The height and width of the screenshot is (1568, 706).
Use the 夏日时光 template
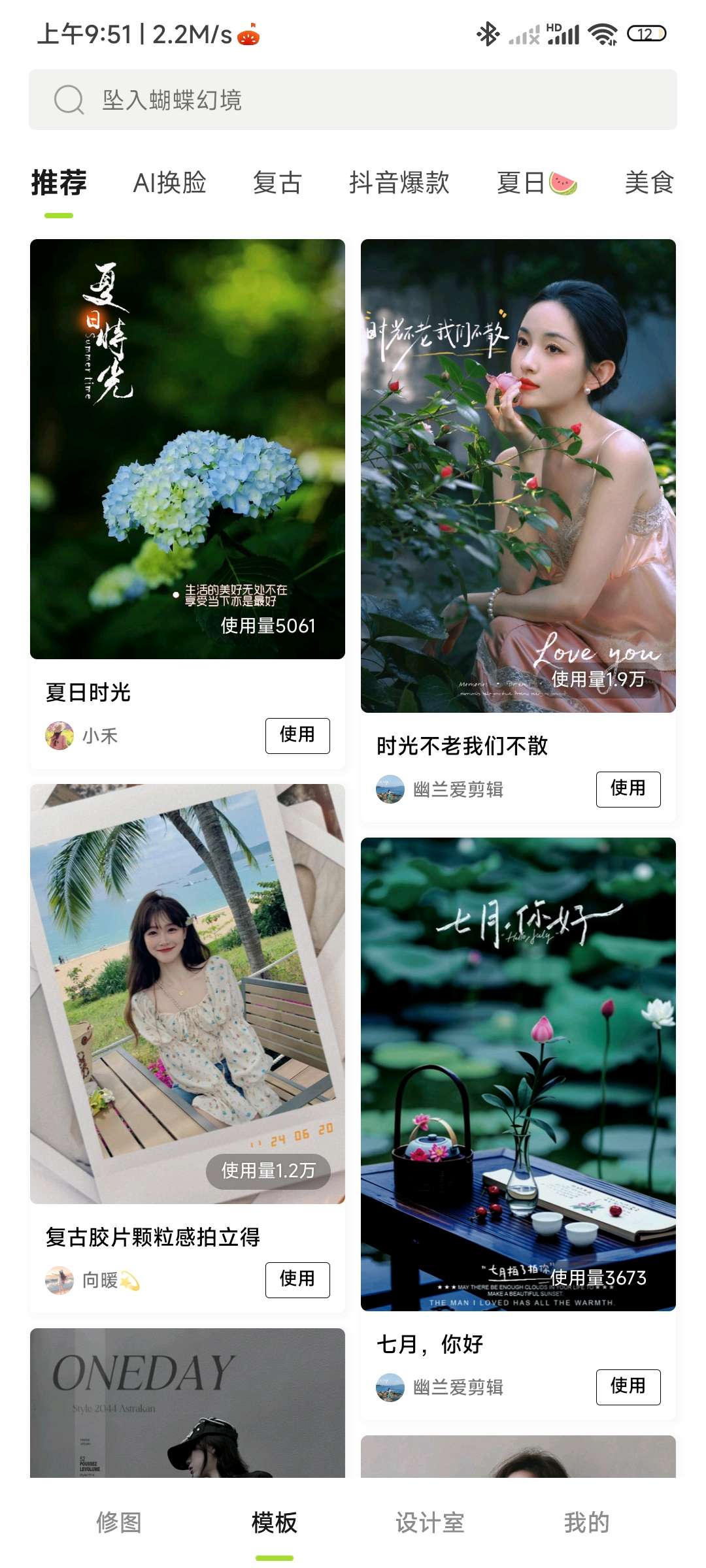tap(297, 735)
